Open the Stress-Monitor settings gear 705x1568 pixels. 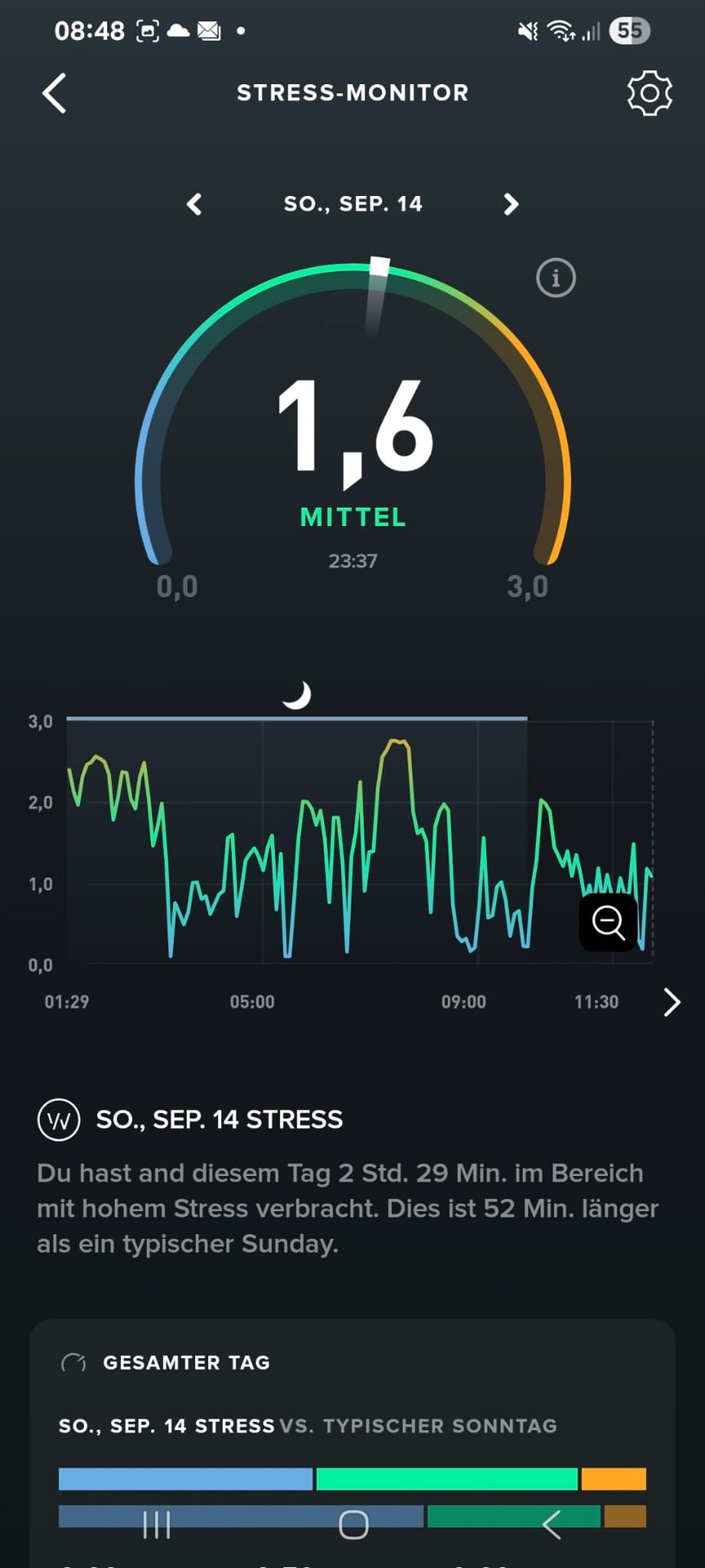click(649, 93)
